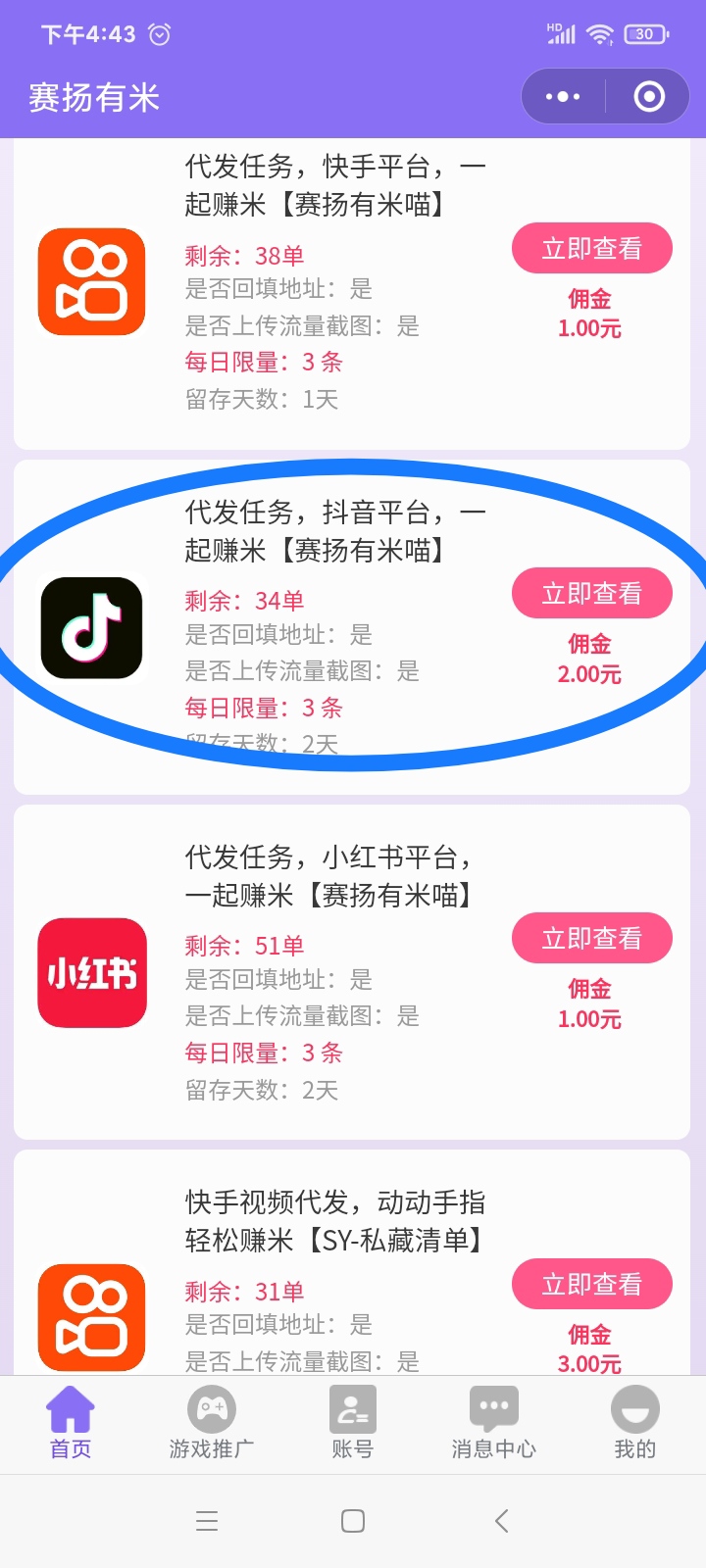Screen dimensions: 706x1568
Task: Open the Kuaishou icon on the bottom task card
Action: pyautogui.click(x=91, y=1318)
